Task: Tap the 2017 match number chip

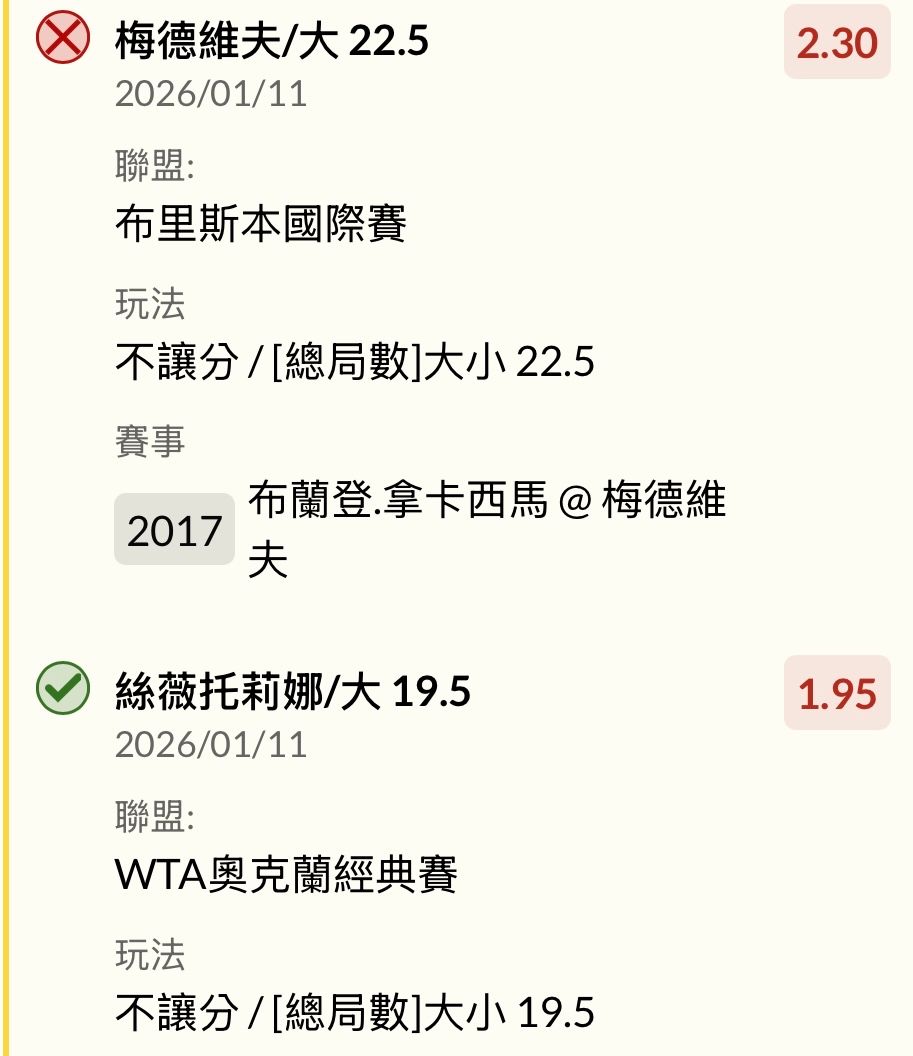Action: [x=175, y=530]
